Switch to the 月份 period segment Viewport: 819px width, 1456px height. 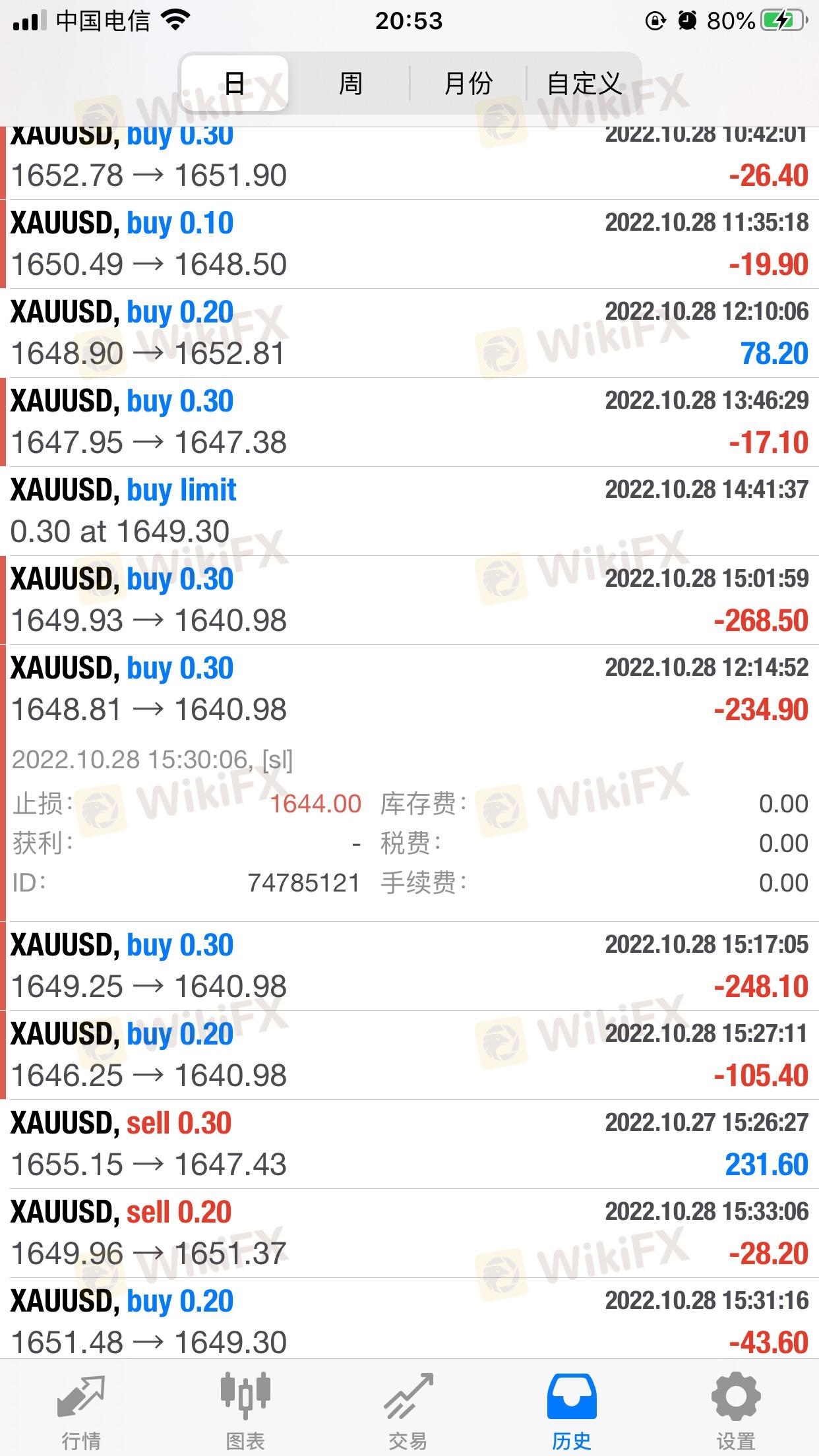coord(468,84)
